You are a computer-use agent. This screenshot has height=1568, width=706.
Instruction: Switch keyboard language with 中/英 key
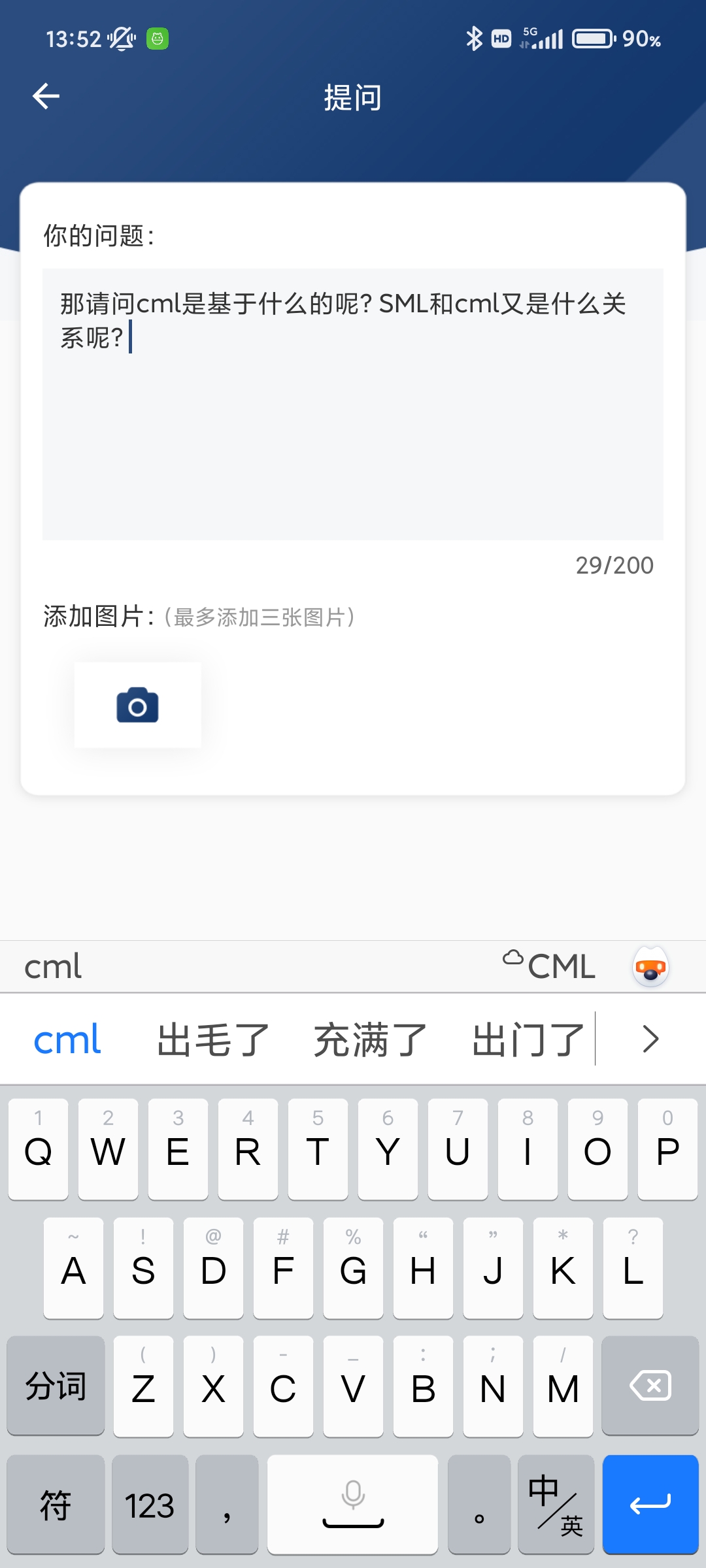[556, 1504]
